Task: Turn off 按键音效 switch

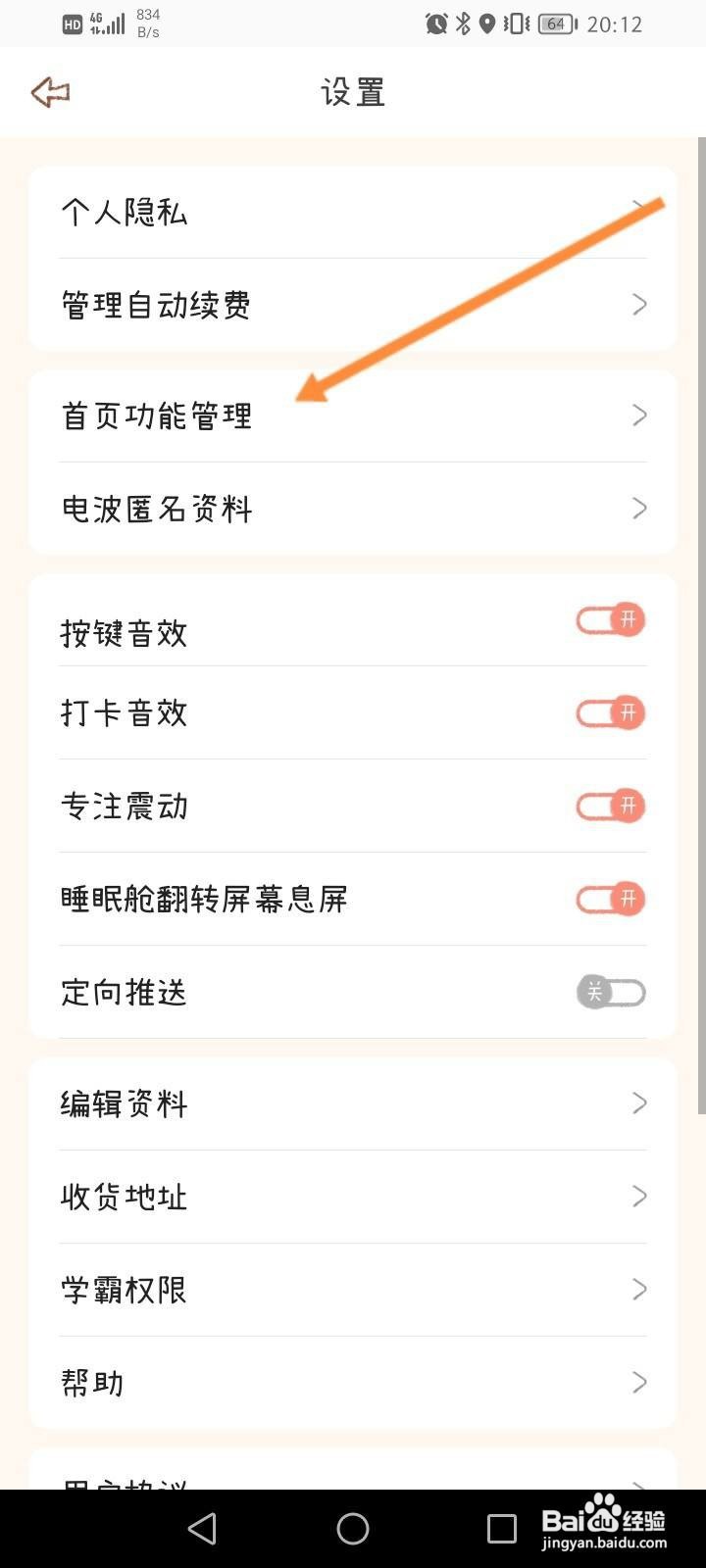Action: tap(610, 620)
